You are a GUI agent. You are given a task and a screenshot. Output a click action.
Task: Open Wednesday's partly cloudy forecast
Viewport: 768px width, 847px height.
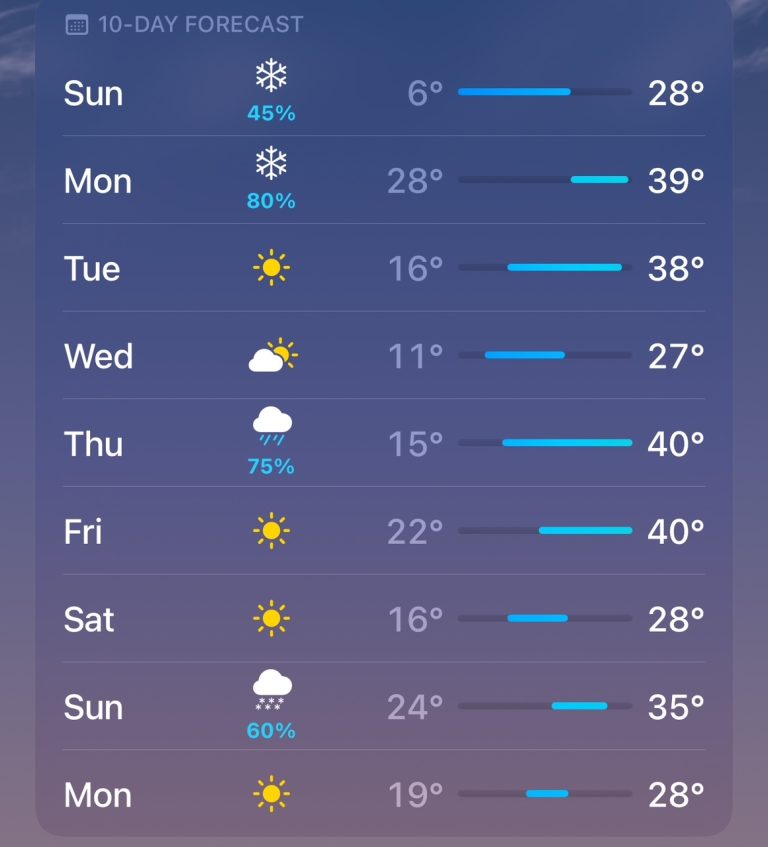[384, 356]
